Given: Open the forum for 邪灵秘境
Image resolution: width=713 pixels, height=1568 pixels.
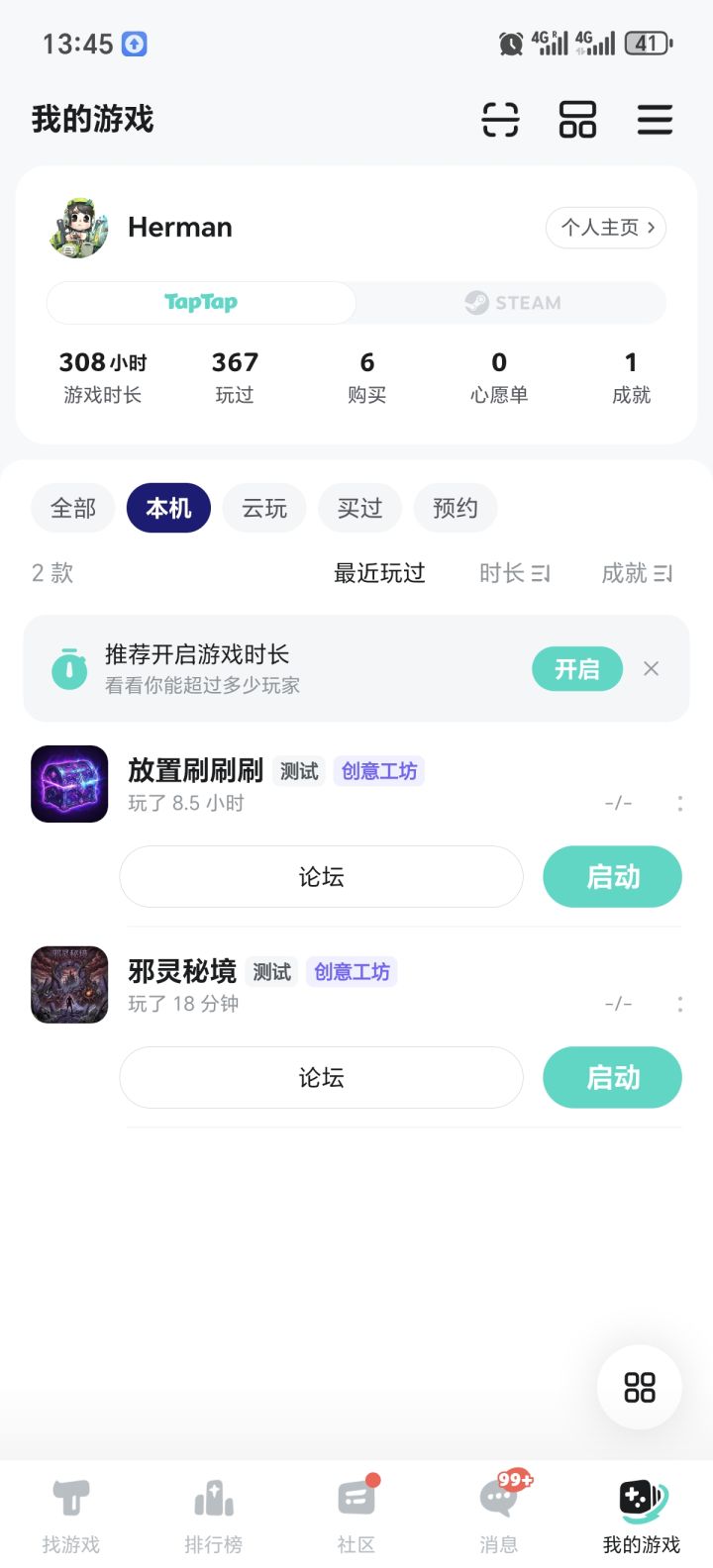Looking at the screenshot, I should [321, 1078].
